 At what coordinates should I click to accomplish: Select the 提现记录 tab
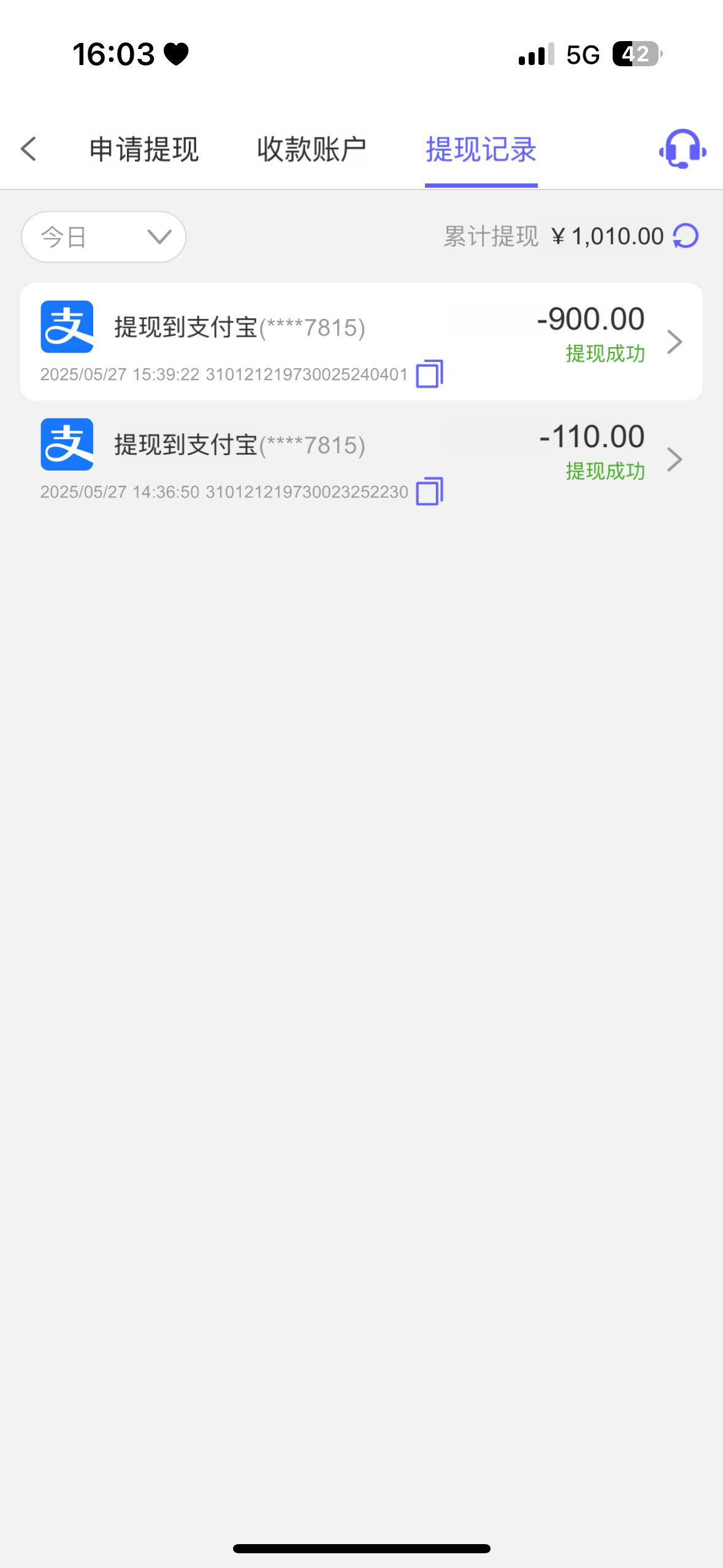click(481, 150)
